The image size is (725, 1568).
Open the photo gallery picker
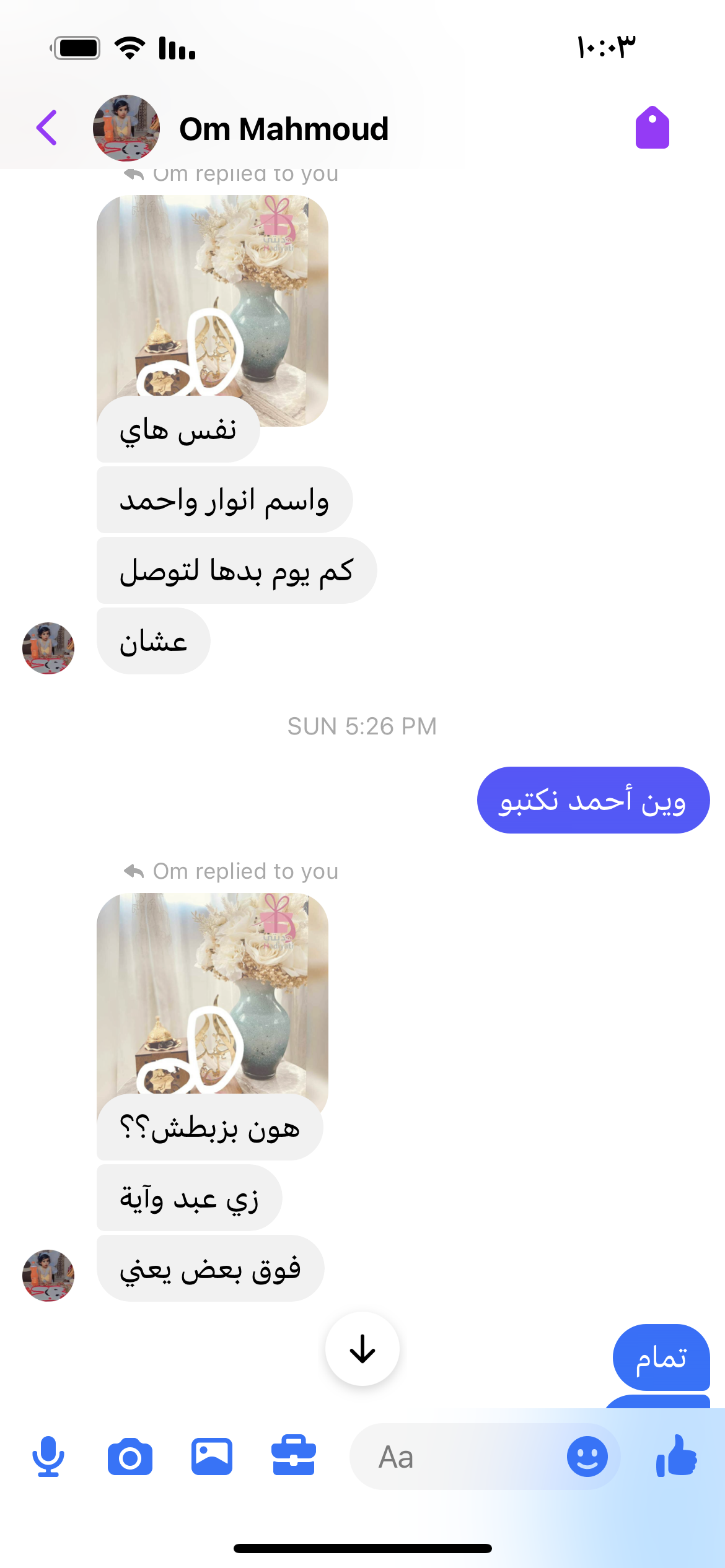tap(212, 1457)
